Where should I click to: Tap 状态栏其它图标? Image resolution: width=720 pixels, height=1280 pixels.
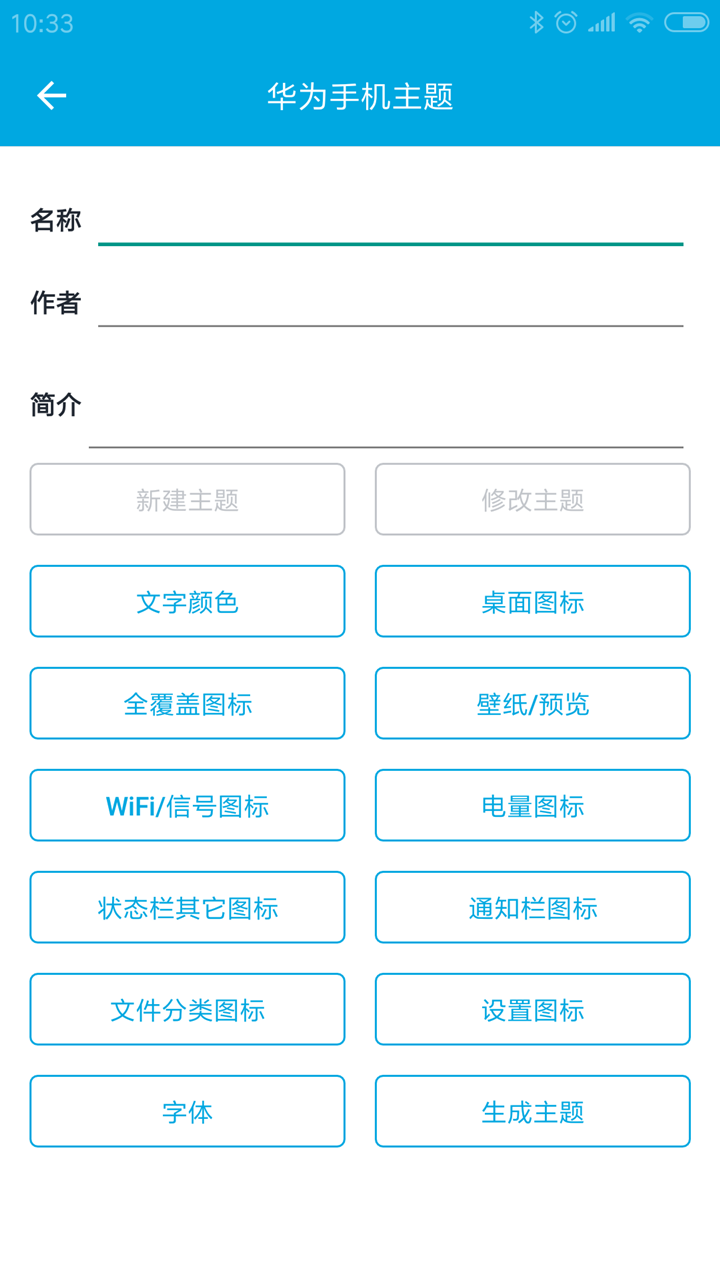(x=187, y=907)
